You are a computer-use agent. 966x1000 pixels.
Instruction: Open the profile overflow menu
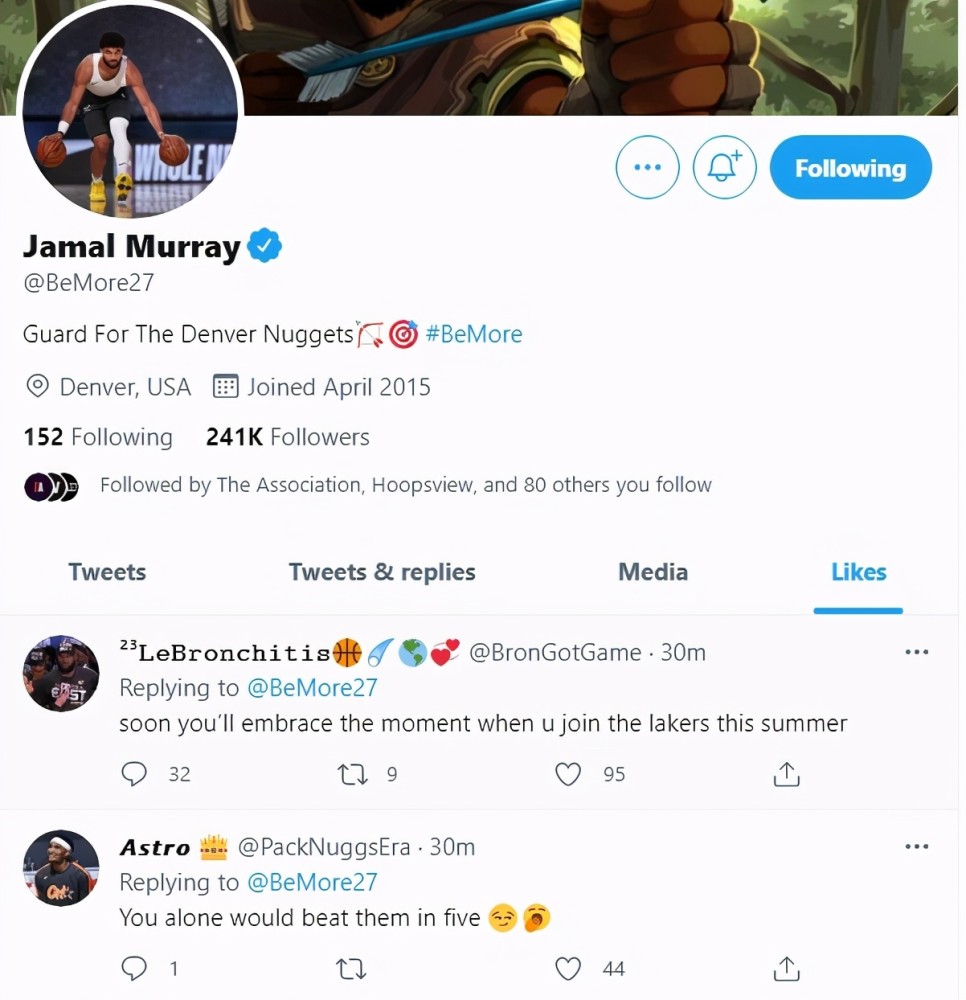click(647, 168)
